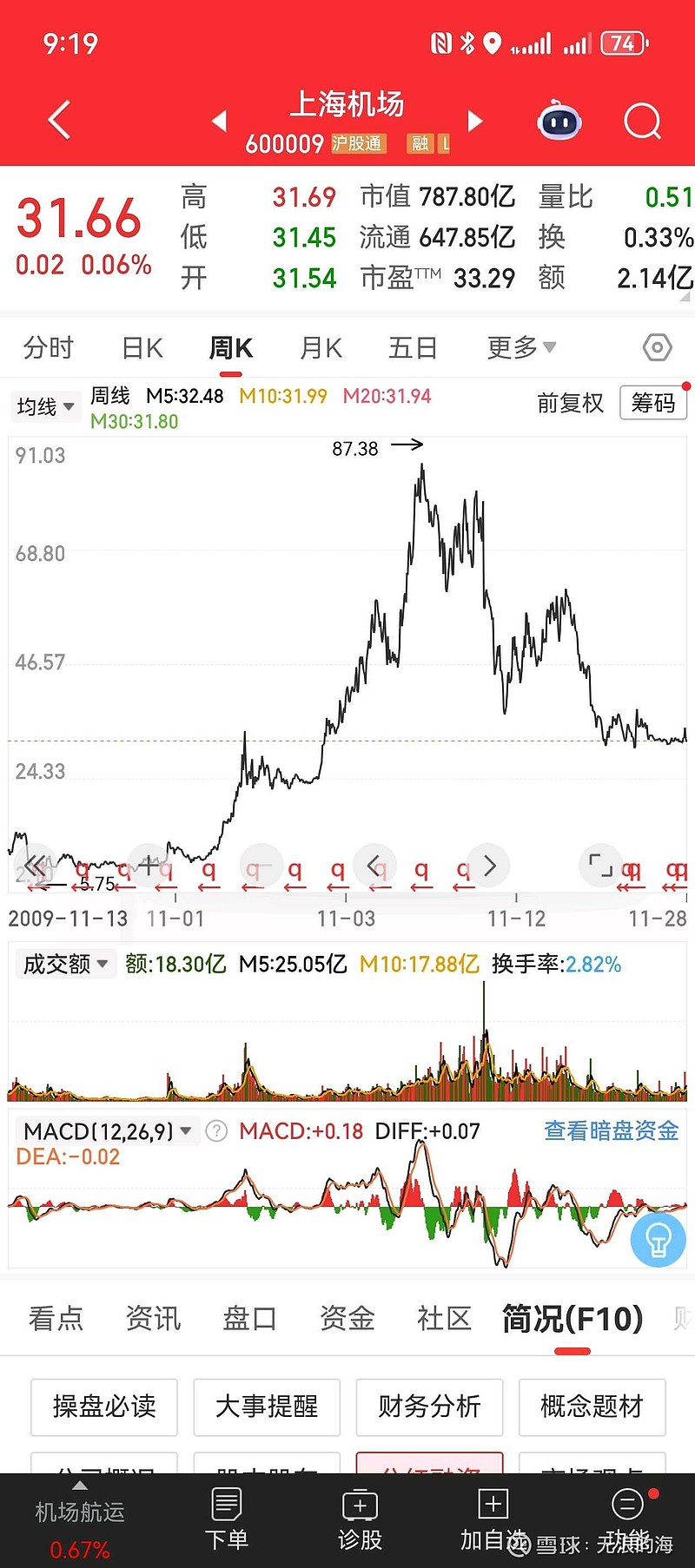
Task: Zoom the chart using the plus icon
Action: (x=148, y=865)
